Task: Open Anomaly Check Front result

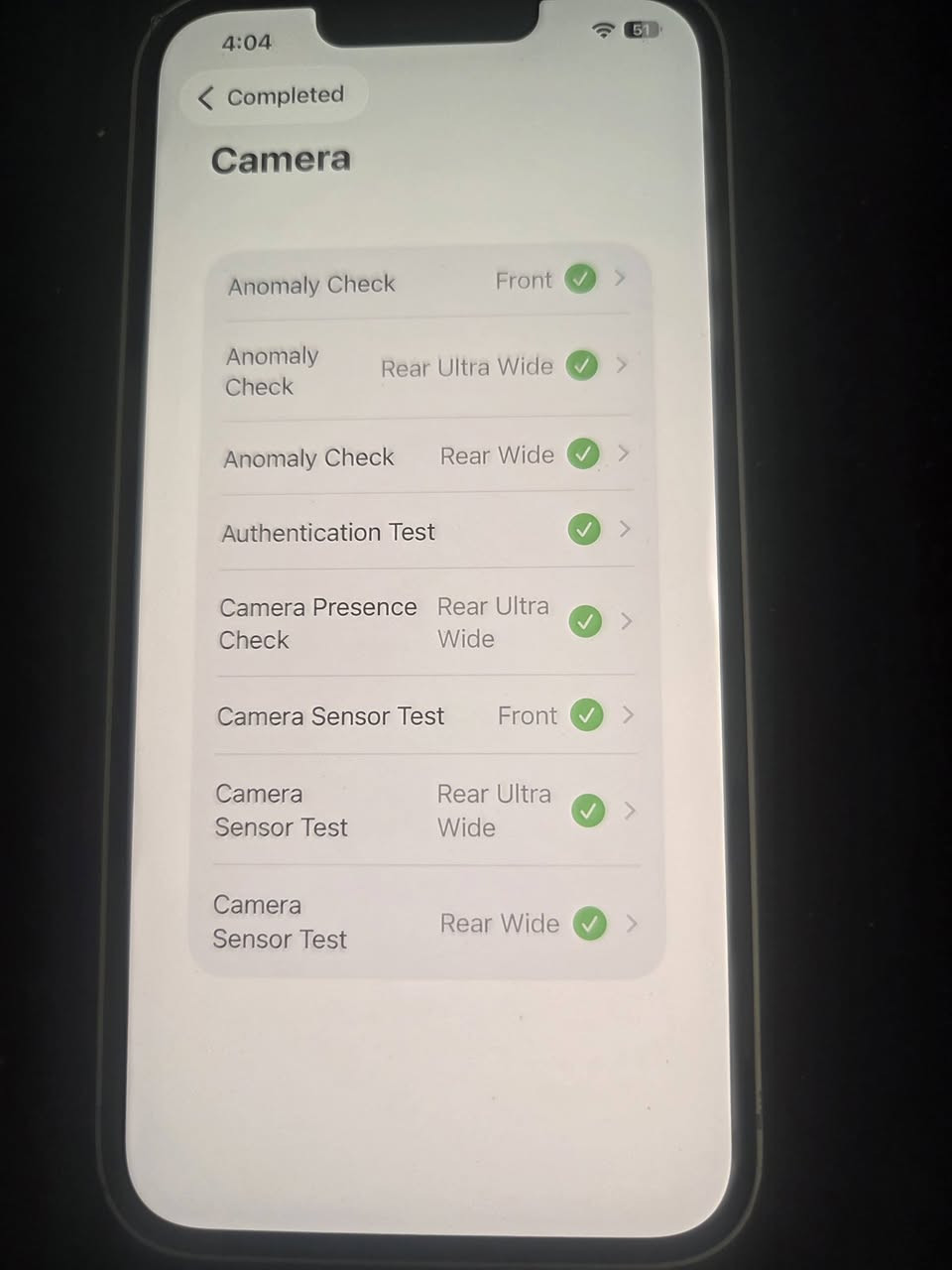Action: point(426,283)
